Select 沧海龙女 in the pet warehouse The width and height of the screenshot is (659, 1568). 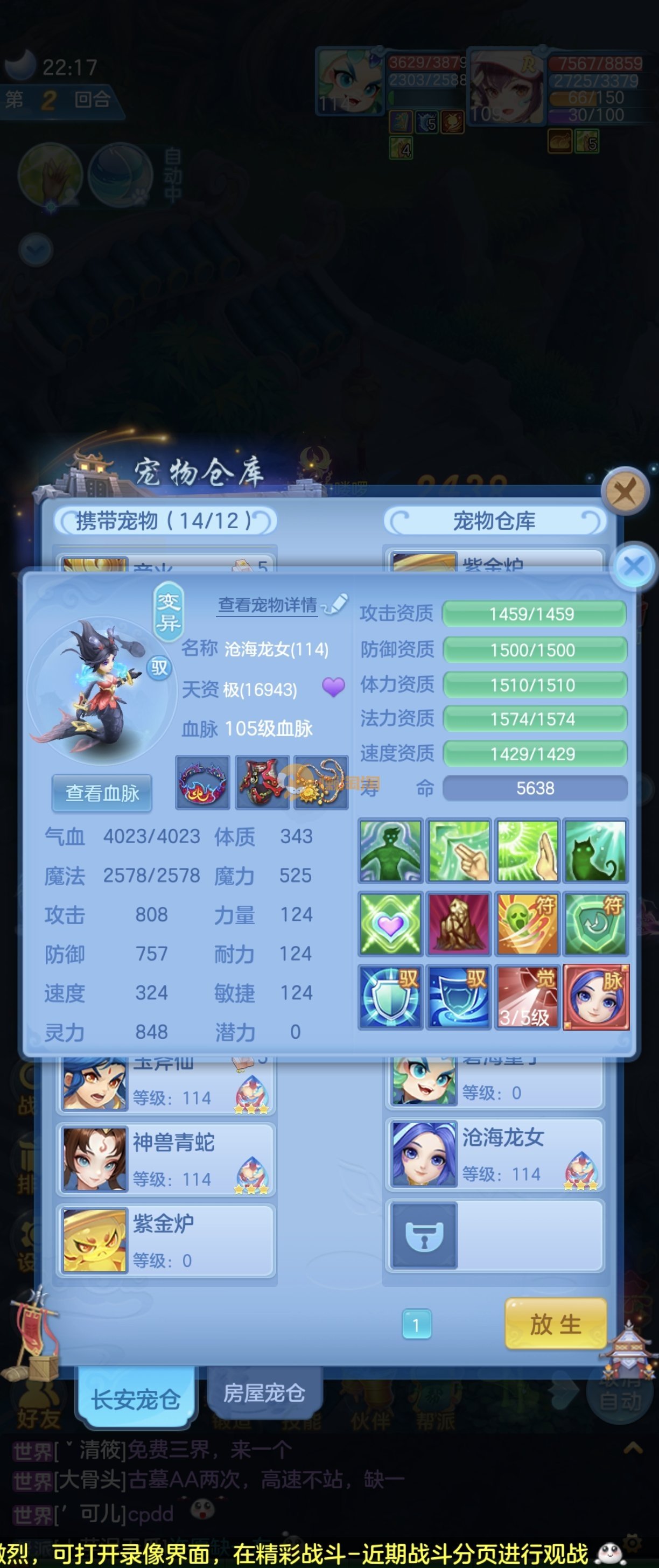point(494,1153)
